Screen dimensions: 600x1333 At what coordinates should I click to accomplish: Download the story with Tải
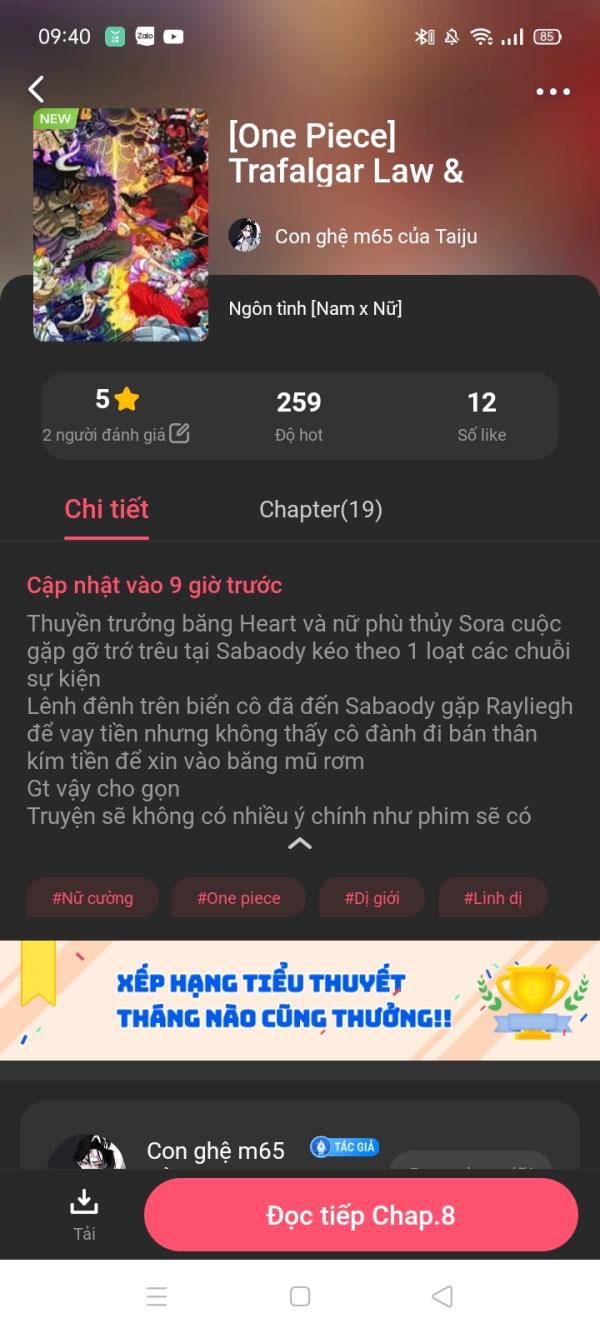[84, 1214]
